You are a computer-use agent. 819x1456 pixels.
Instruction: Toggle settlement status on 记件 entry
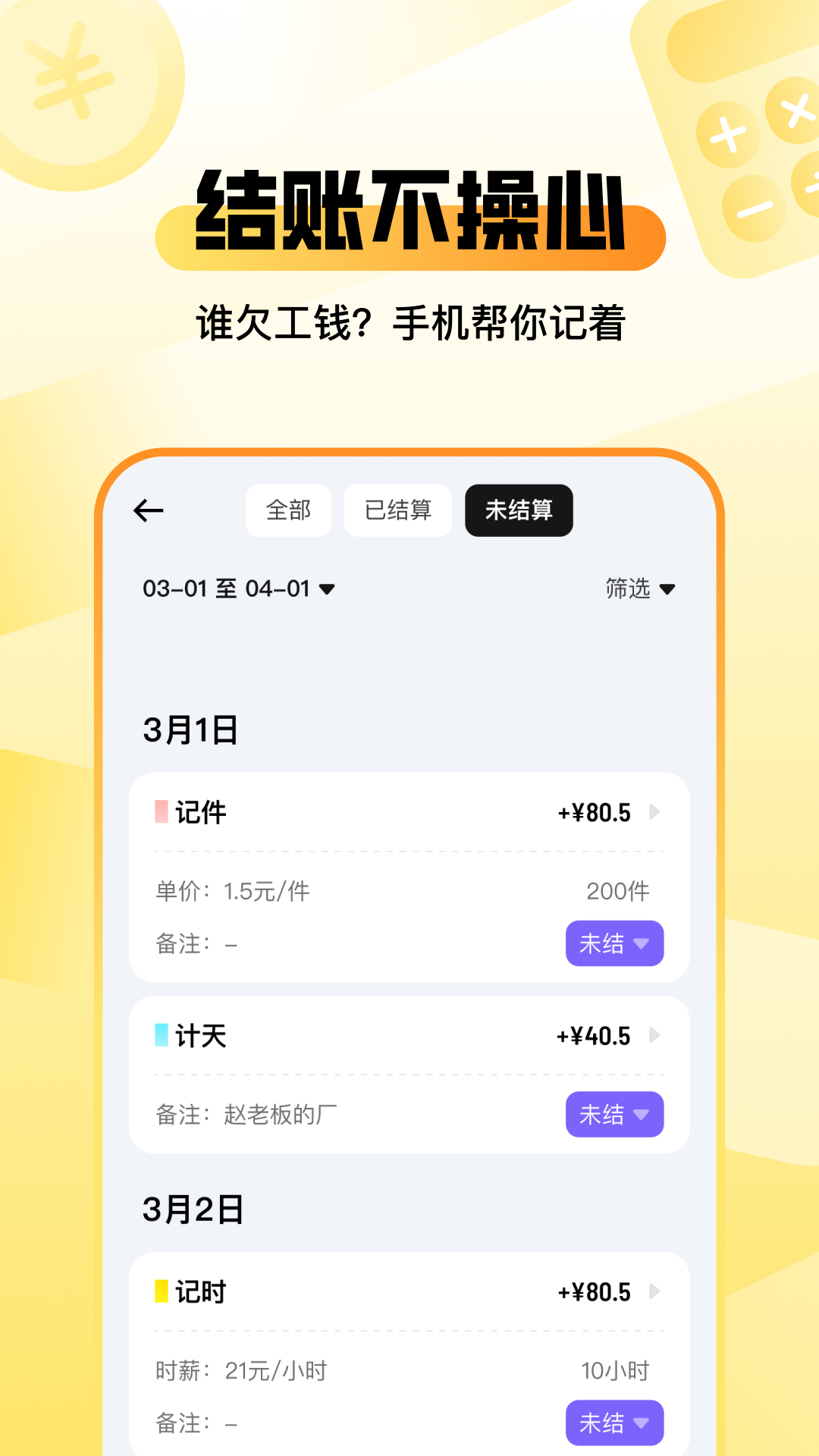pyautogui.click(x=614, y=943)
